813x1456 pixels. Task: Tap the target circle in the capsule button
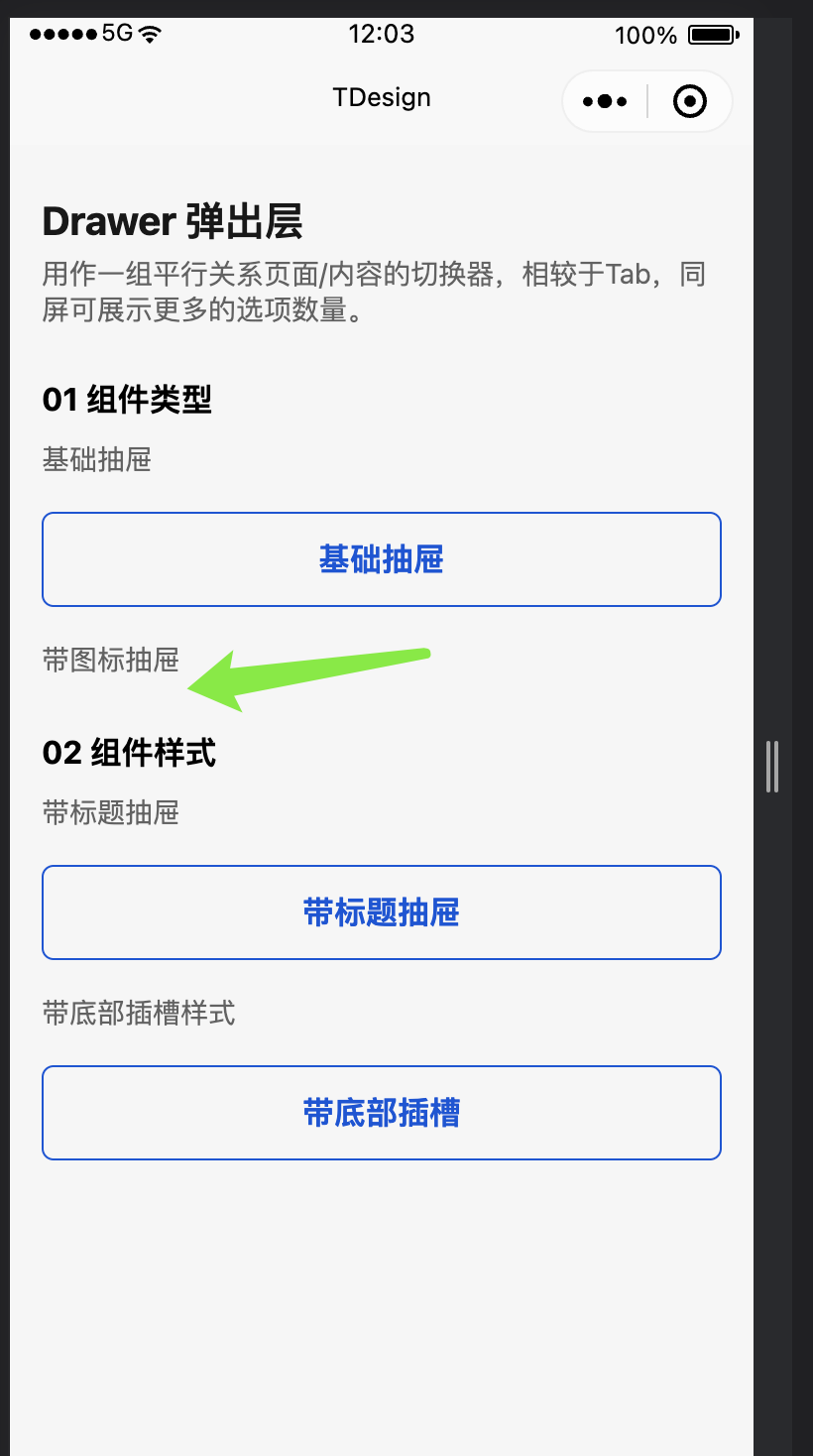pyautogui.click(x=689, y=100)
